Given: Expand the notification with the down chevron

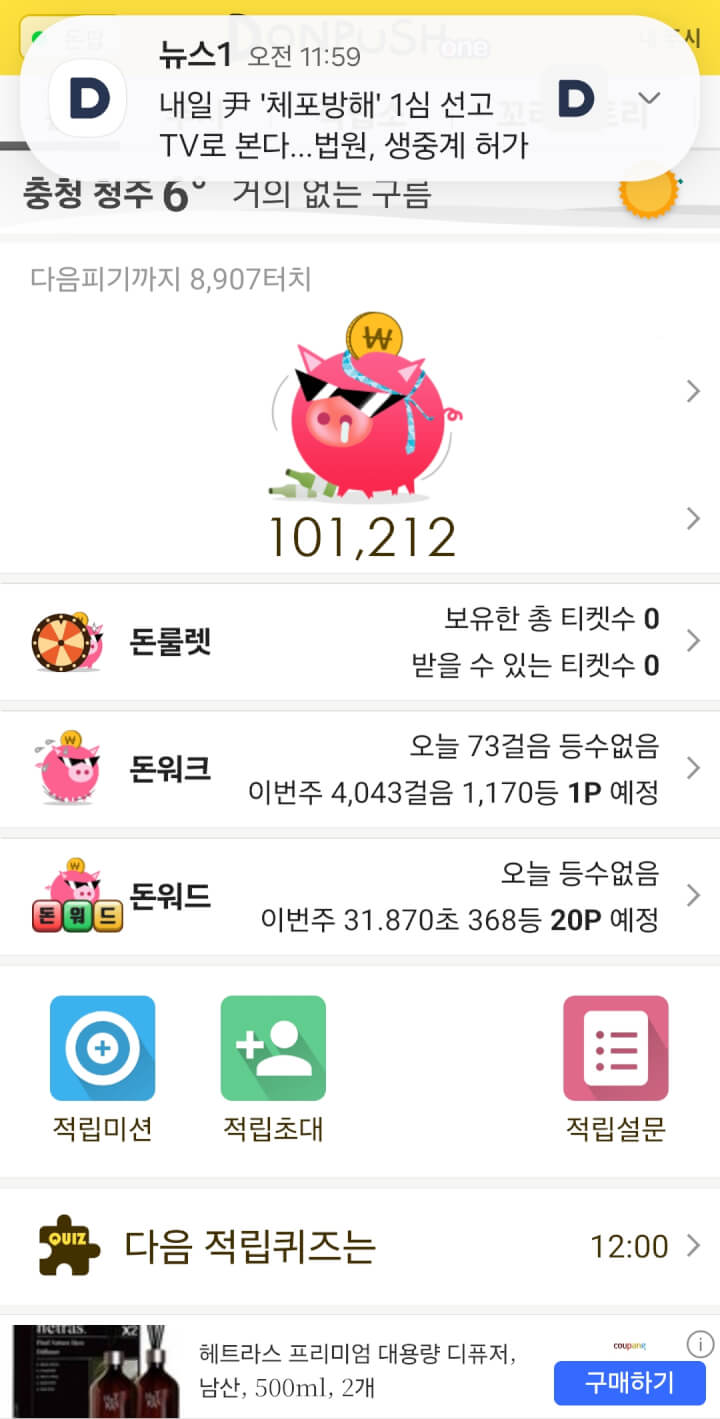Looking at the screenshot, I should pos(649,98).
